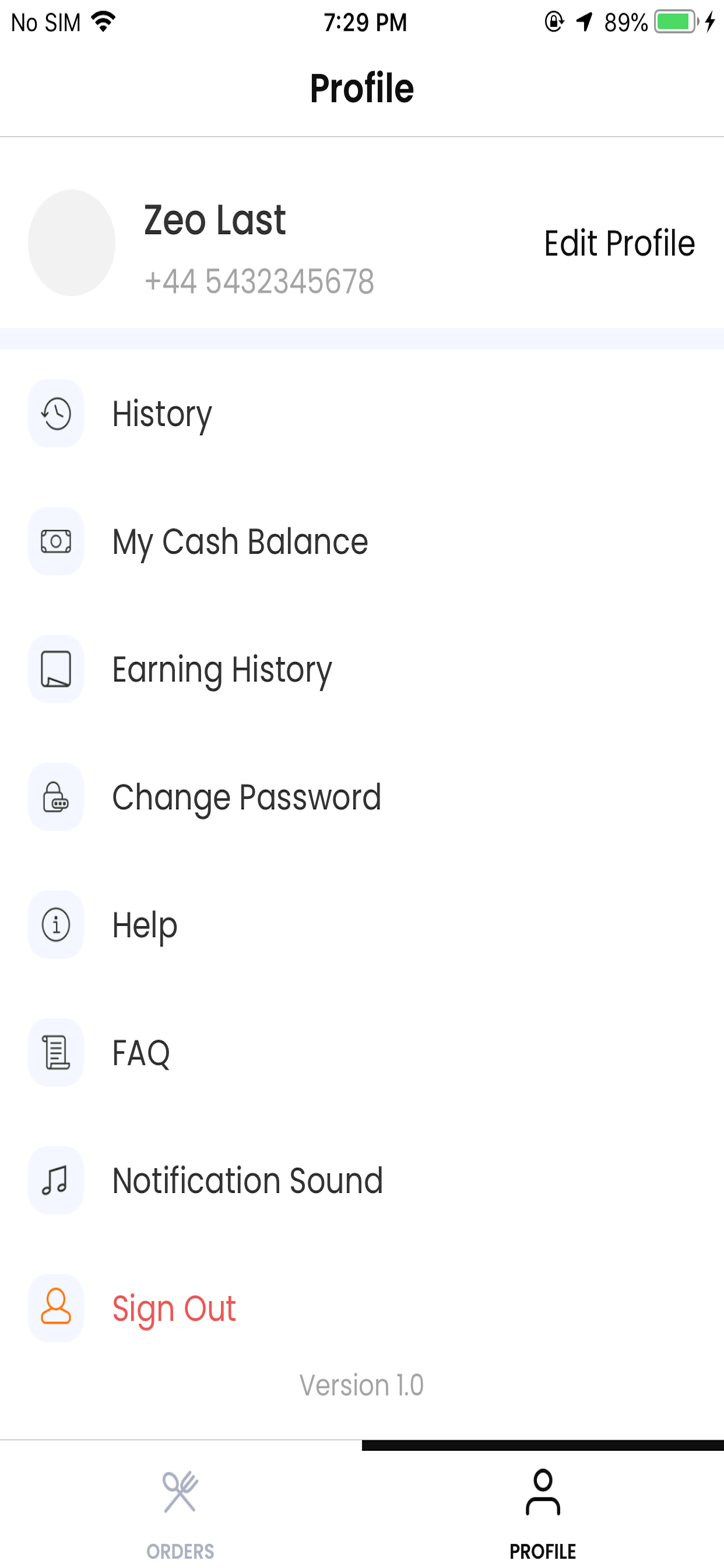Screen dimensions: 724x1568
Task: Open the FAQ page
Action: coord(362,1052)
